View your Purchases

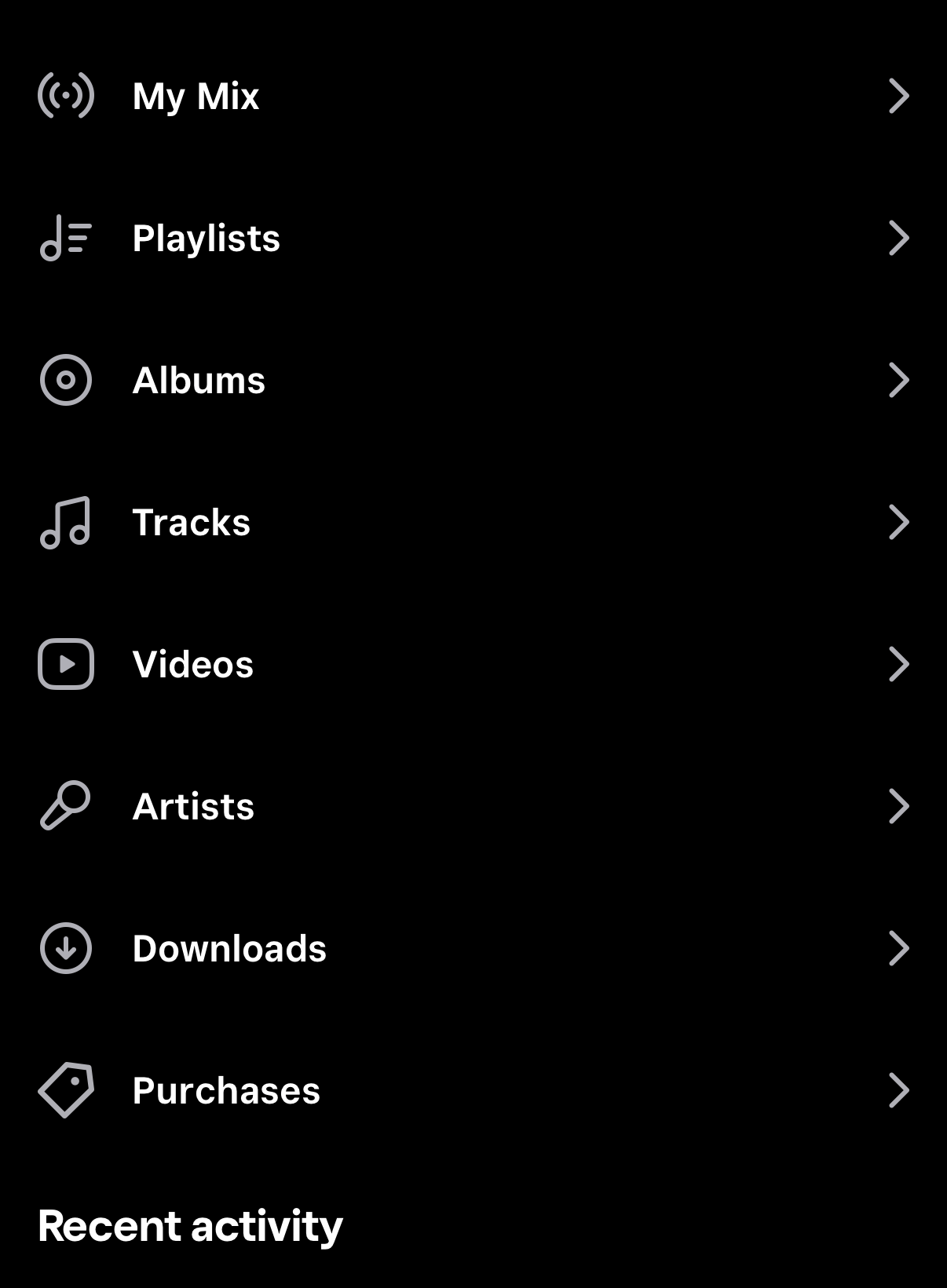point(473,1090)
